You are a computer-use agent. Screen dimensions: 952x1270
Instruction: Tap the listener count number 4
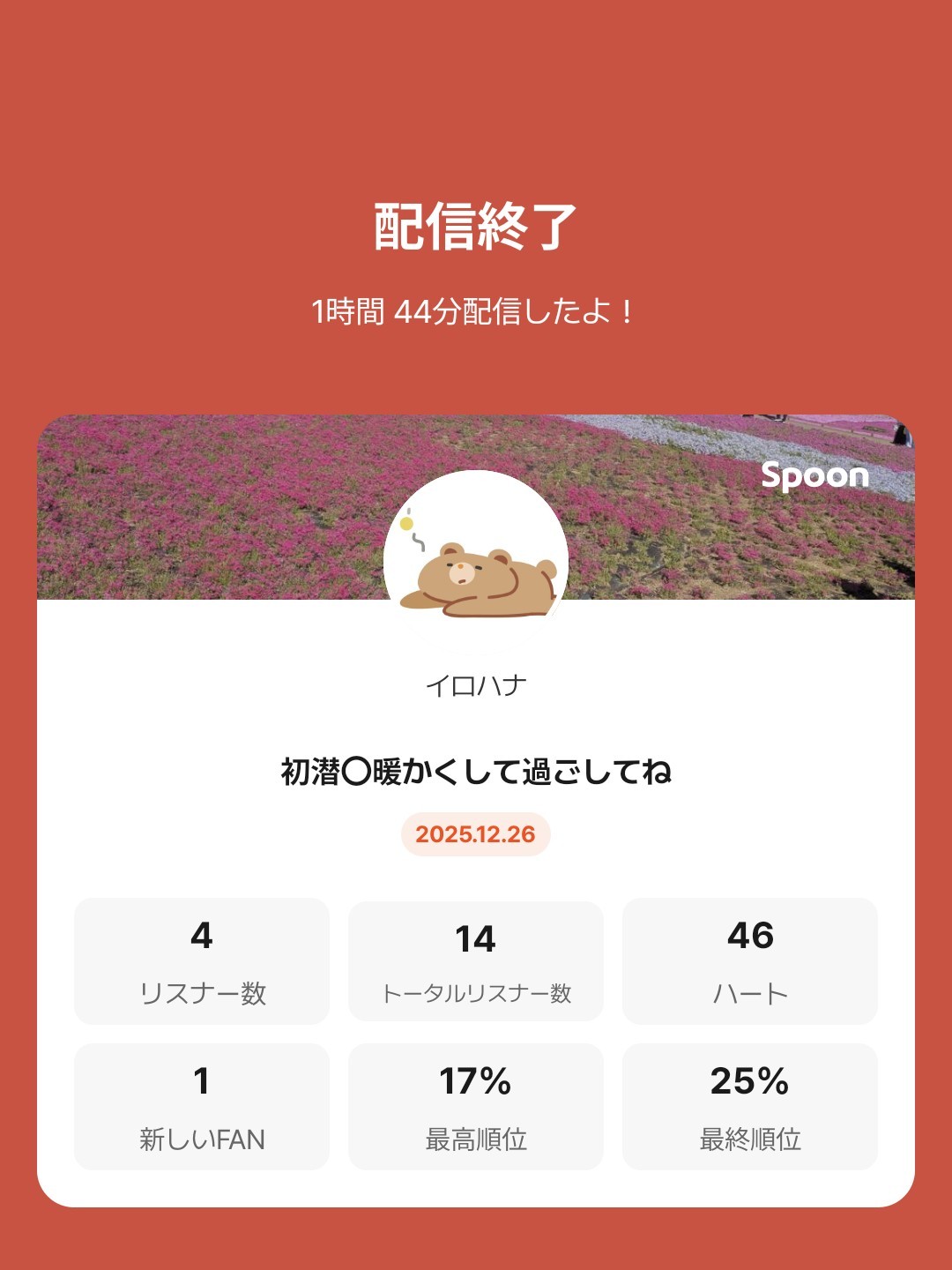coord(204,938)
